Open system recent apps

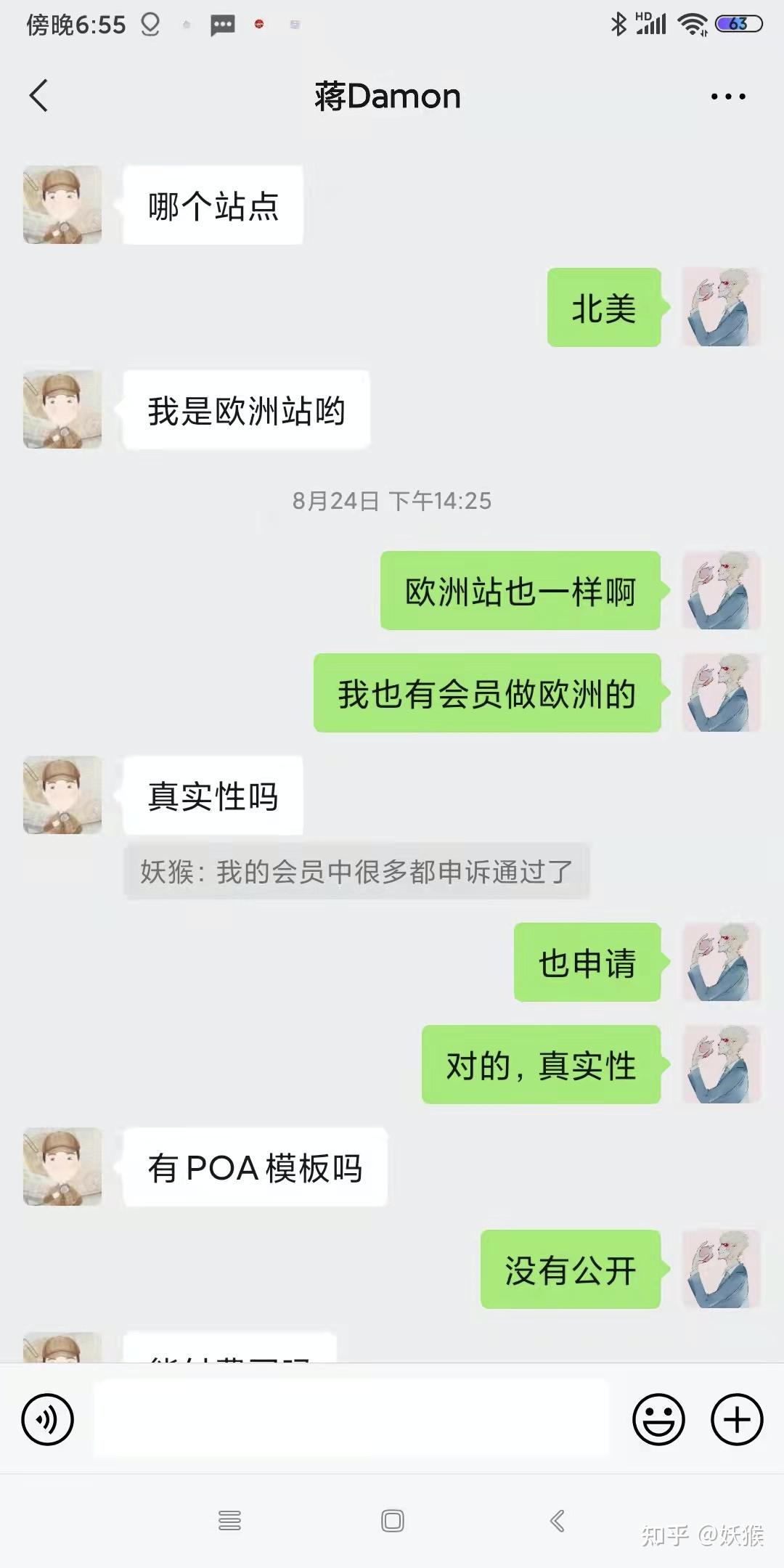(229, 1521)
